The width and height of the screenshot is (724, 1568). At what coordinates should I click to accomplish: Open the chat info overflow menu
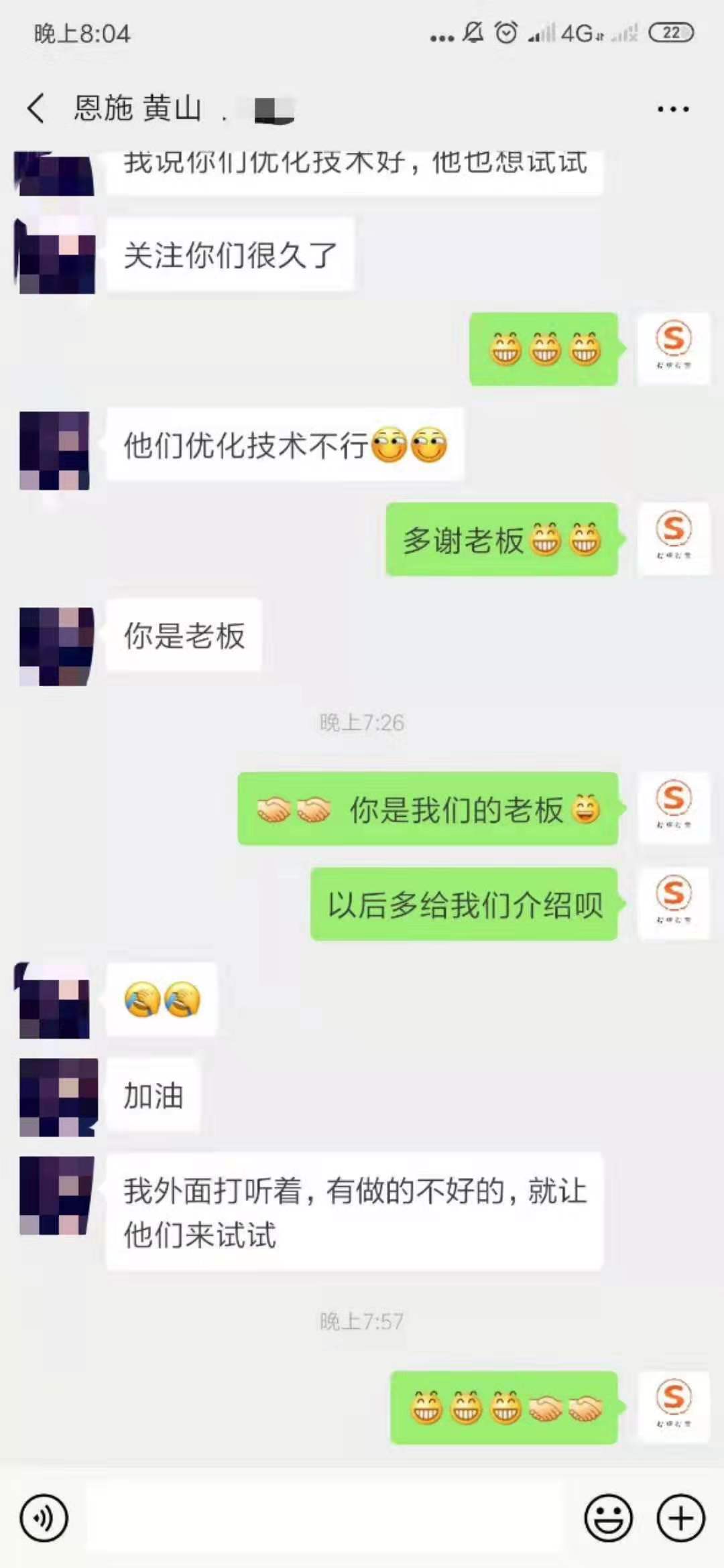[672, 109]
